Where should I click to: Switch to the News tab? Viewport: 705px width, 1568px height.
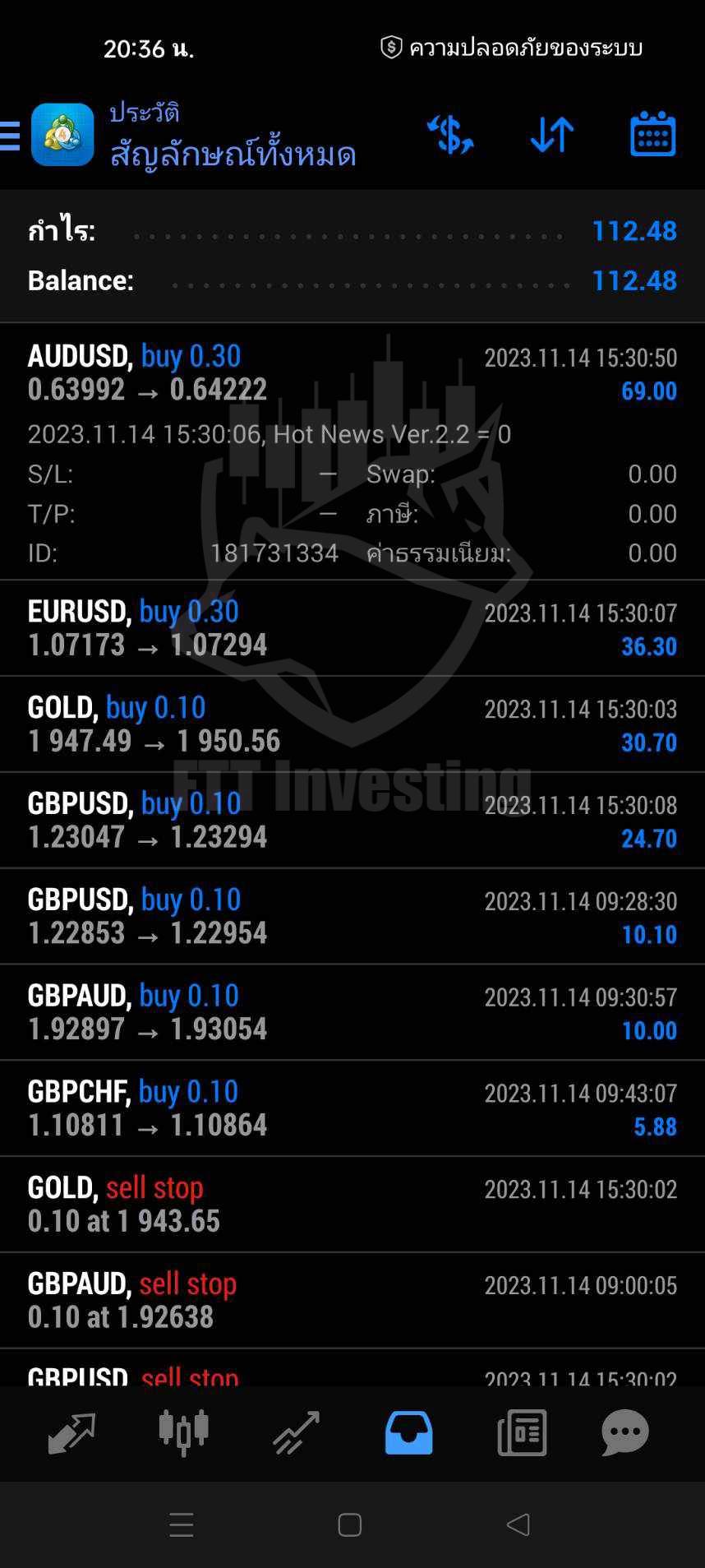522,1433
